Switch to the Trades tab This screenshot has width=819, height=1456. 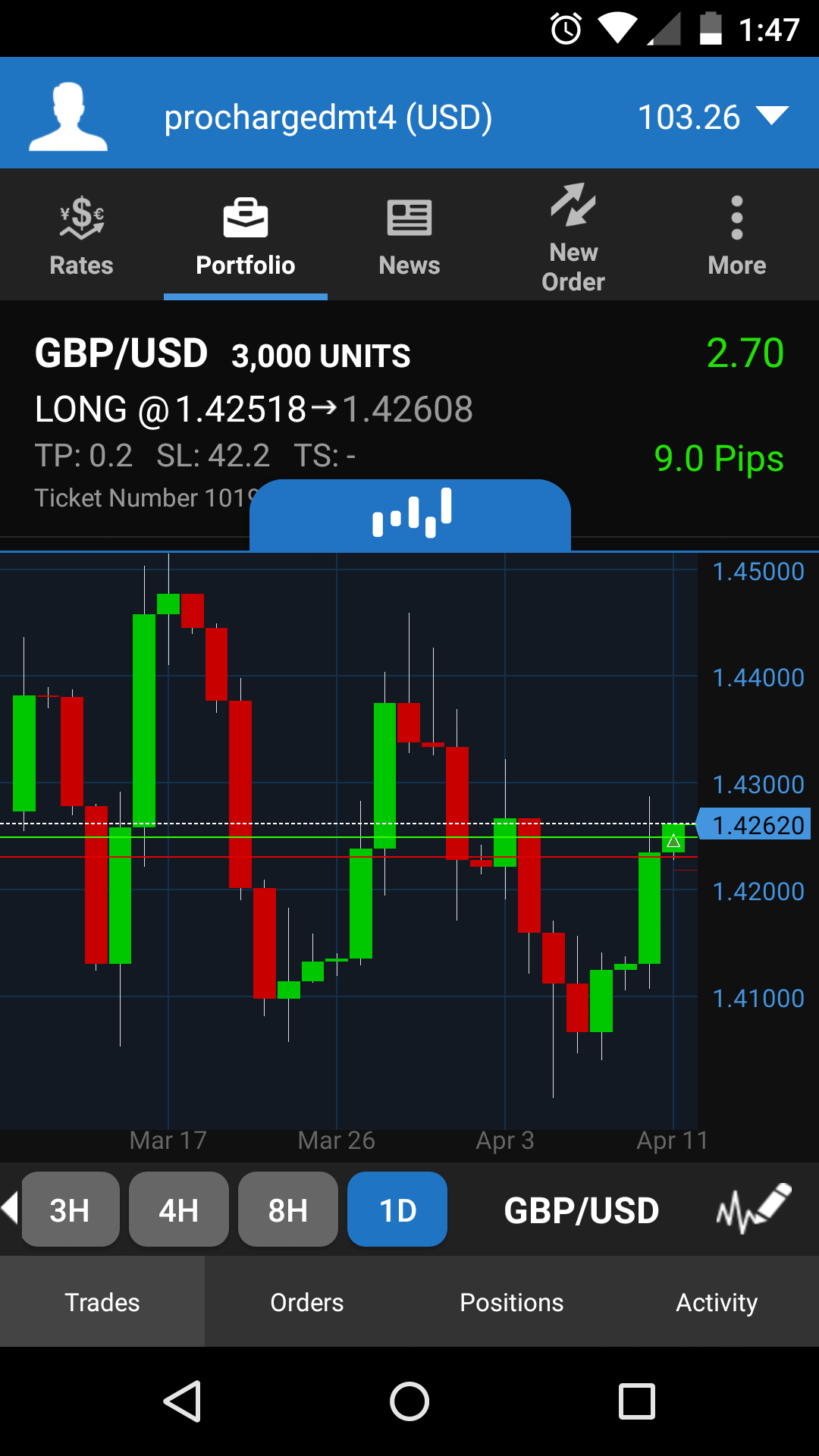(x=102, y=1302)
